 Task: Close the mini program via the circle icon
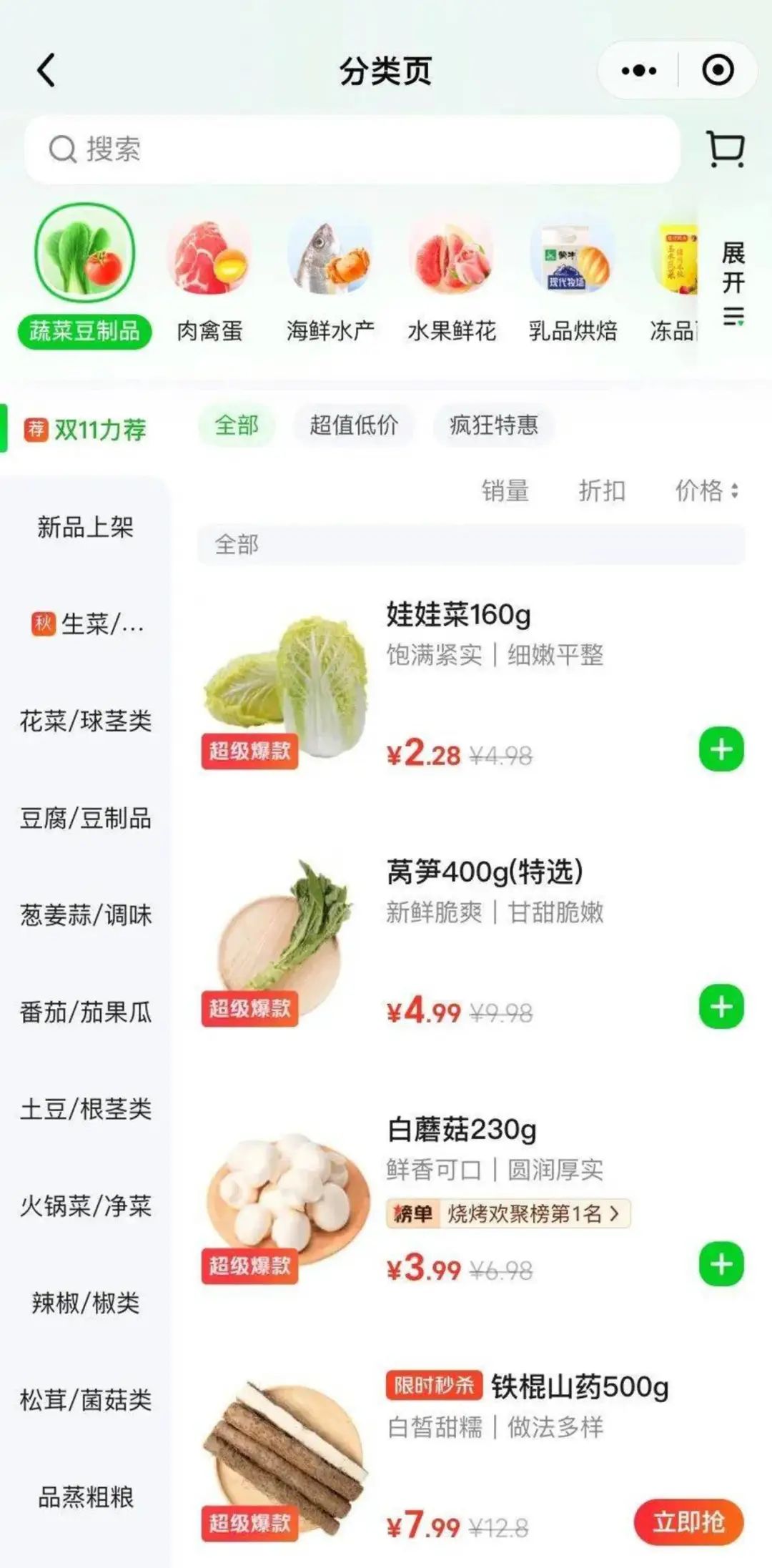pos(718,70)
